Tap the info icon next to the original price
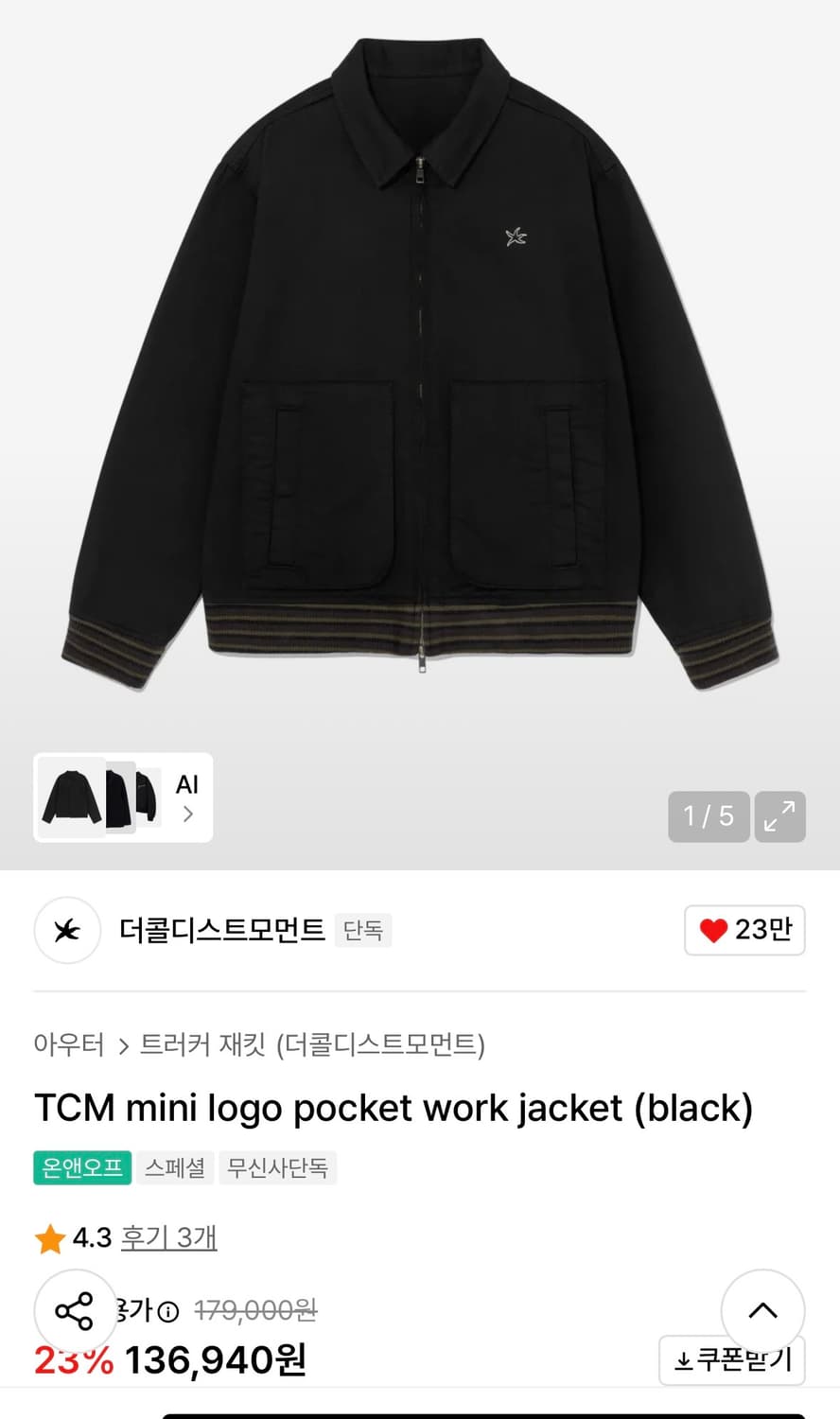 167,1311
